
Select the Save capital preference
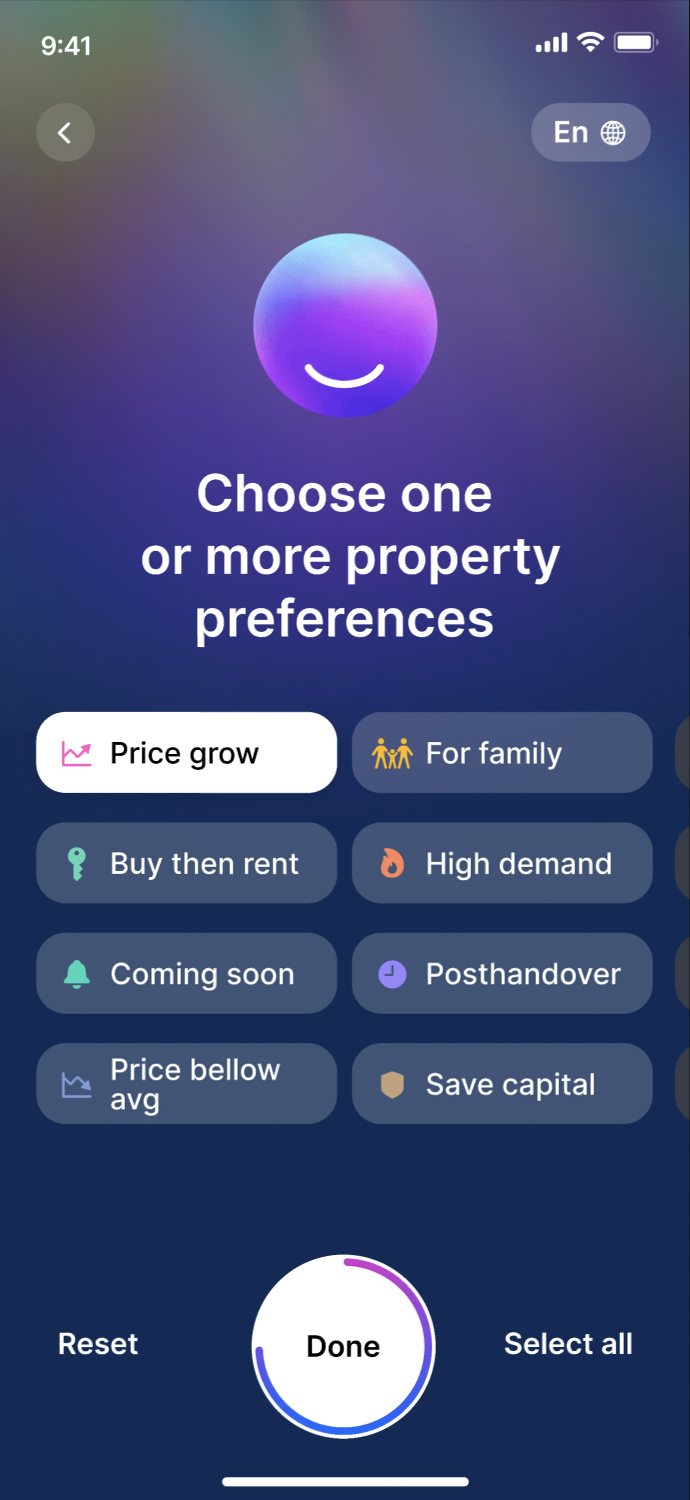coord(502,1084)
